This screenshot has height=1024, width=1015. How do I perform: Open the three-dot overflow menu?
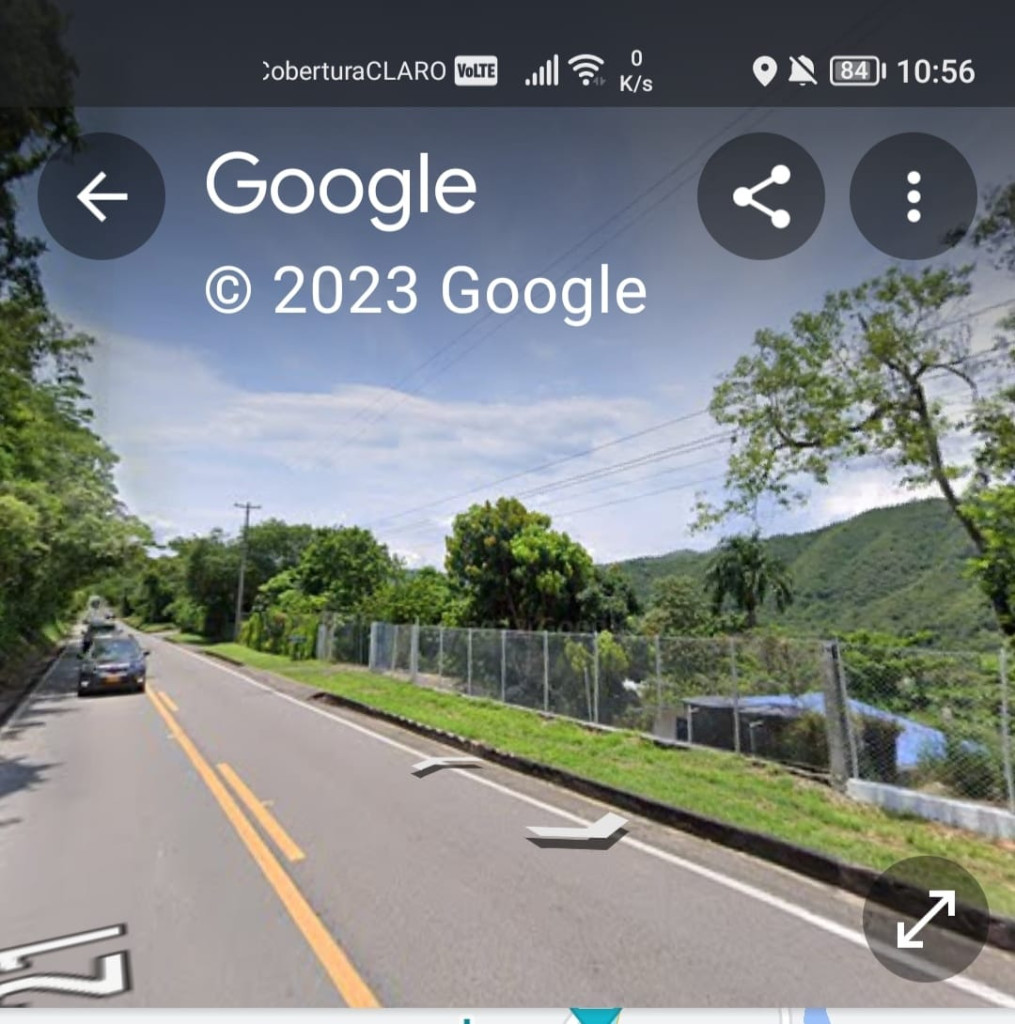point(912,196)
